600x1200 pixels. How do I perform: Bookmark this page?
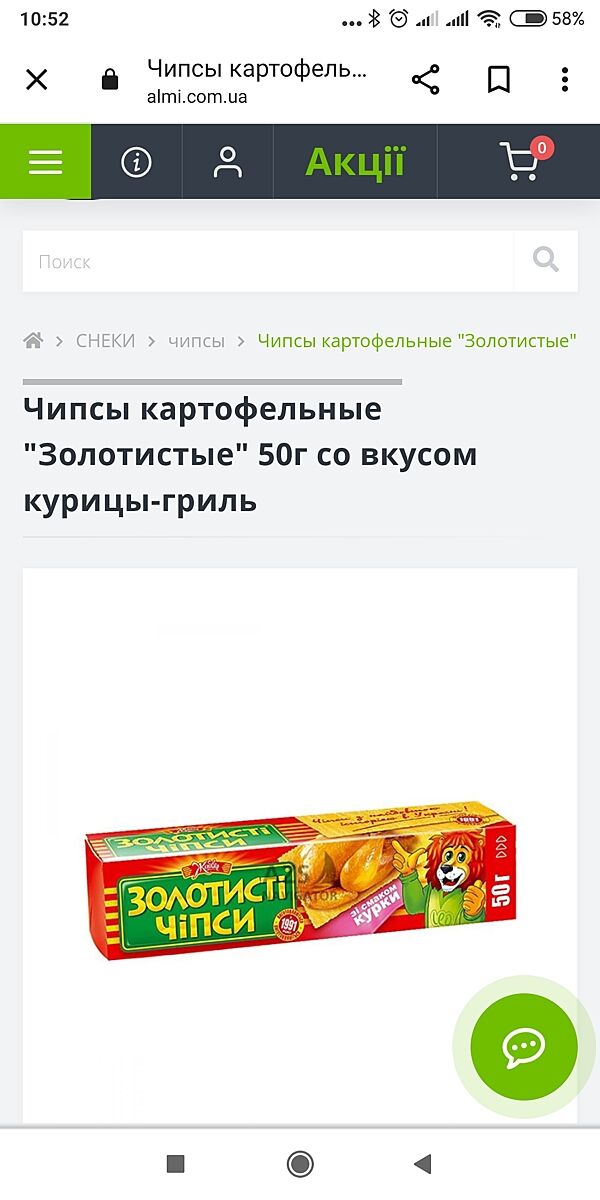[x=498, y=80]
